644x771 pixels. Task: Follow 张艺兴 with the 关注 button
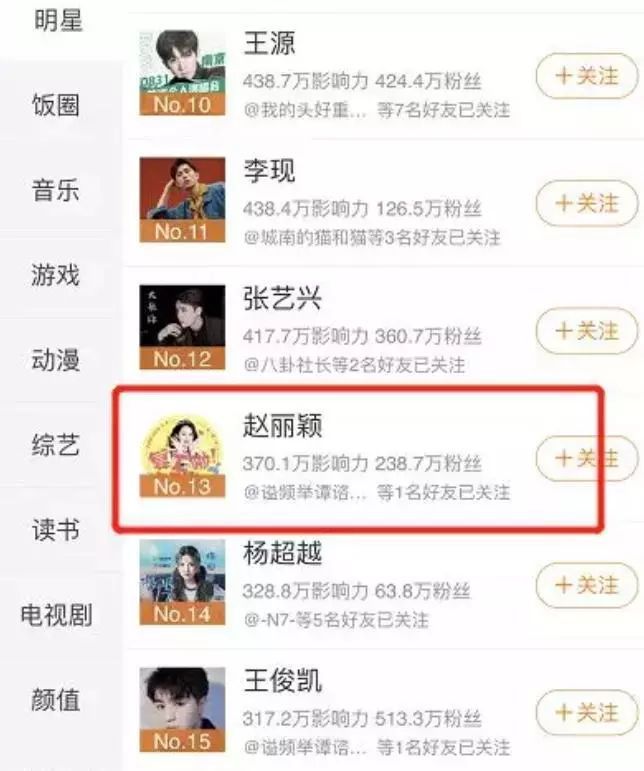click(x=587, y=331)
